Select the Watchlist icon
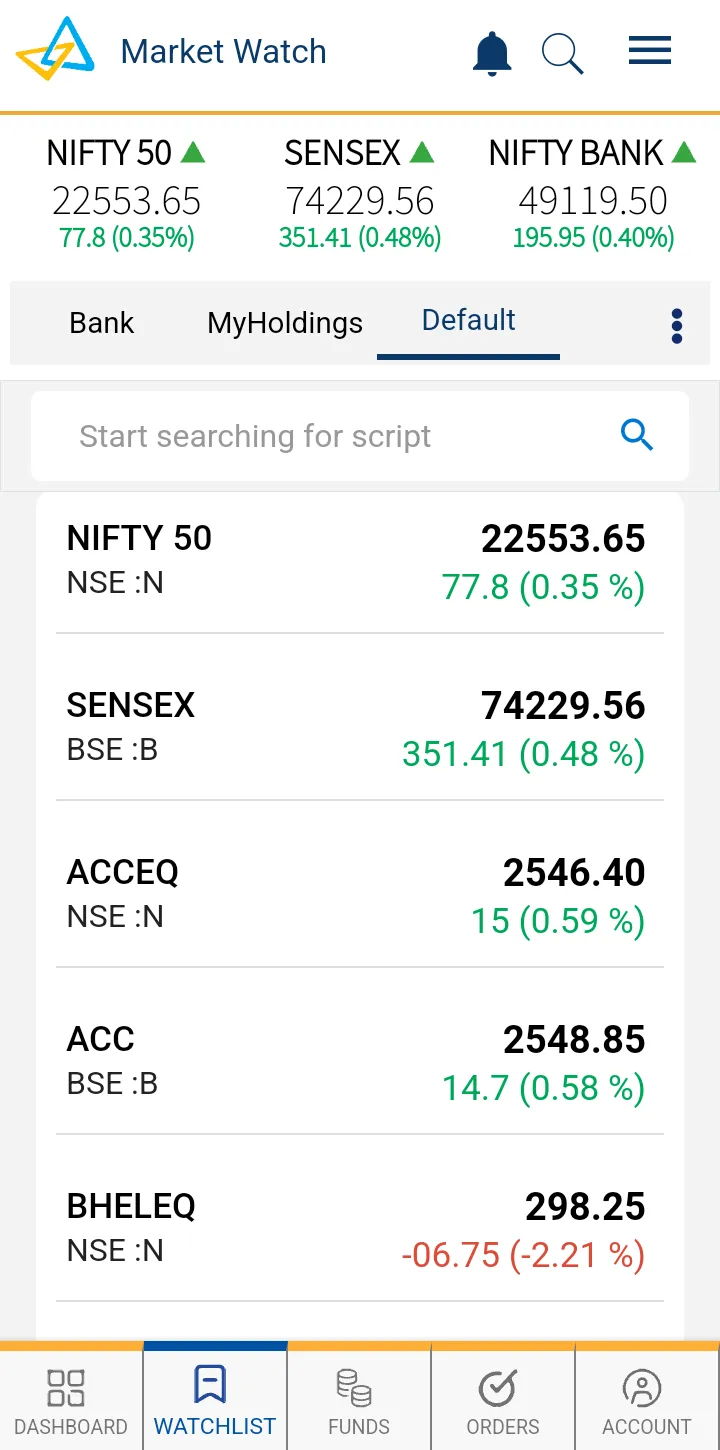This screenshot has width=720, height=1450. tap(214, 1390)
